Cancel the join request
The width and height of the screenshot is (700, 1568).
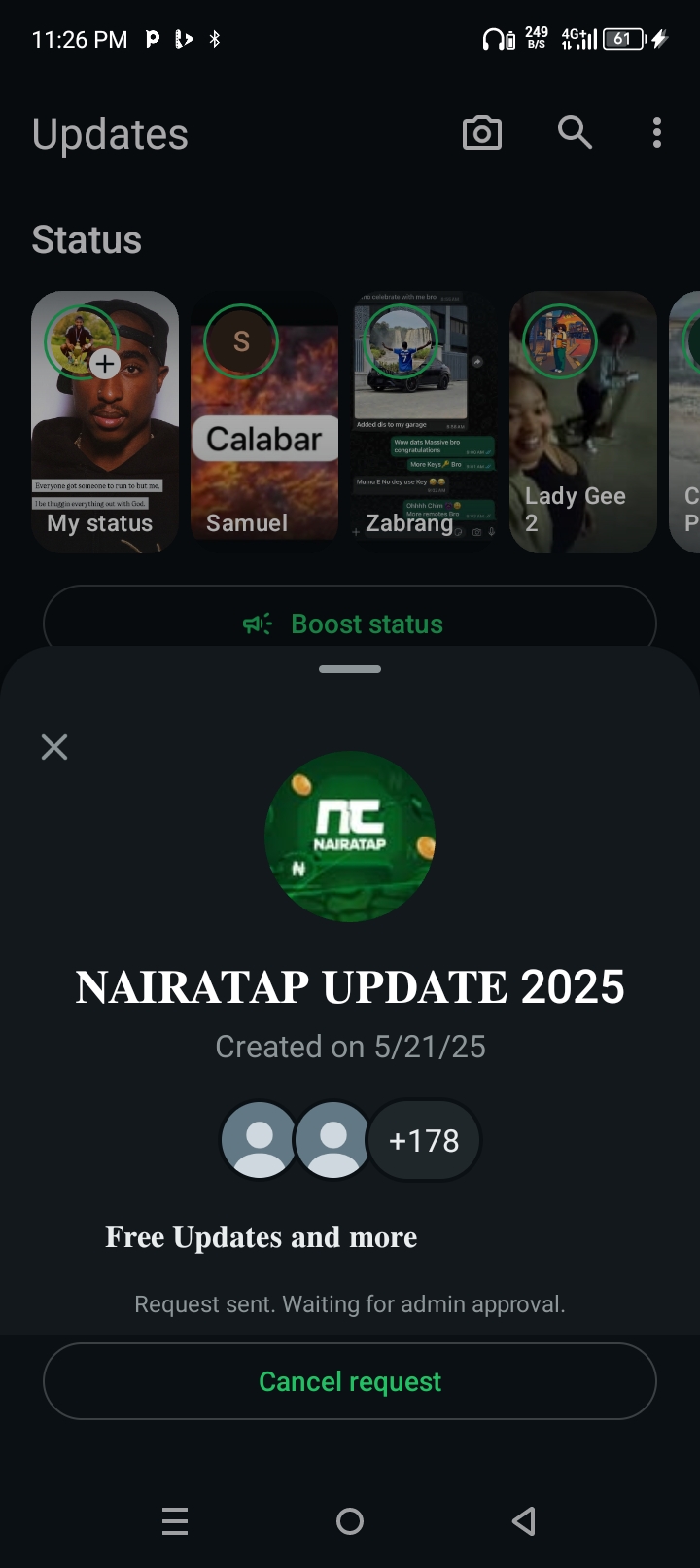point(349,1381)
